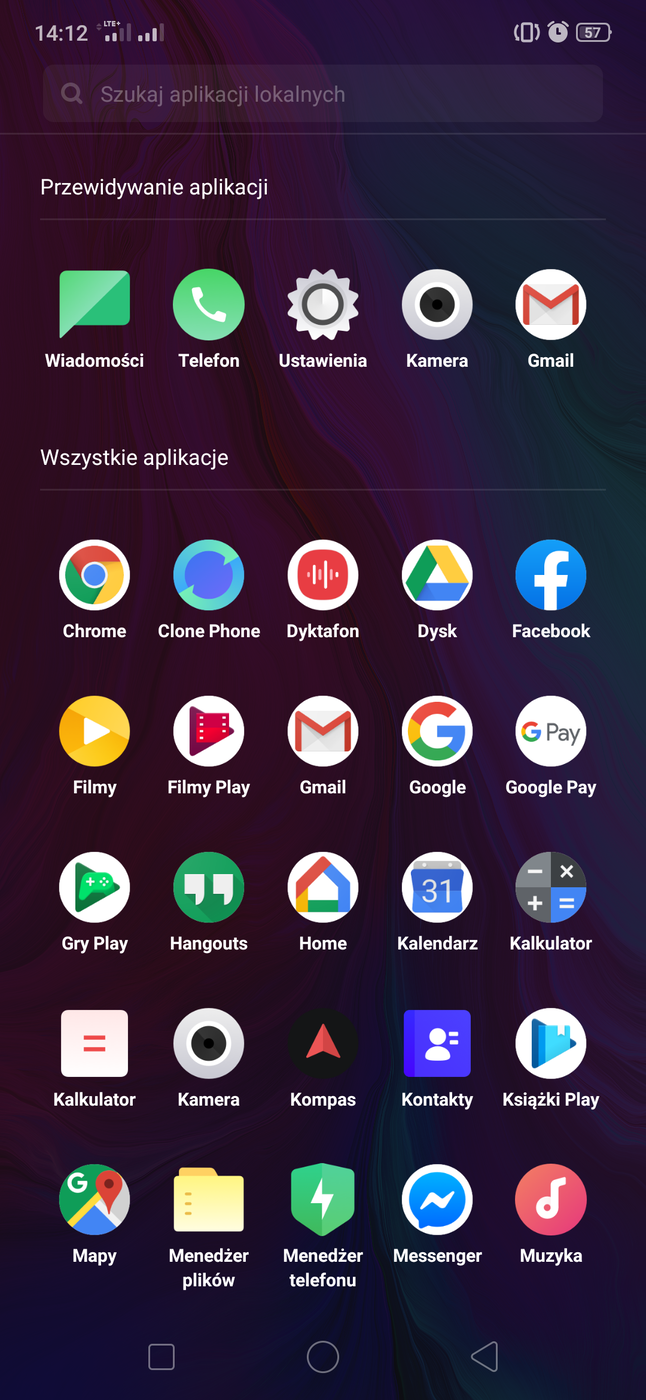Launch the Facebook app

click(551, 575)
